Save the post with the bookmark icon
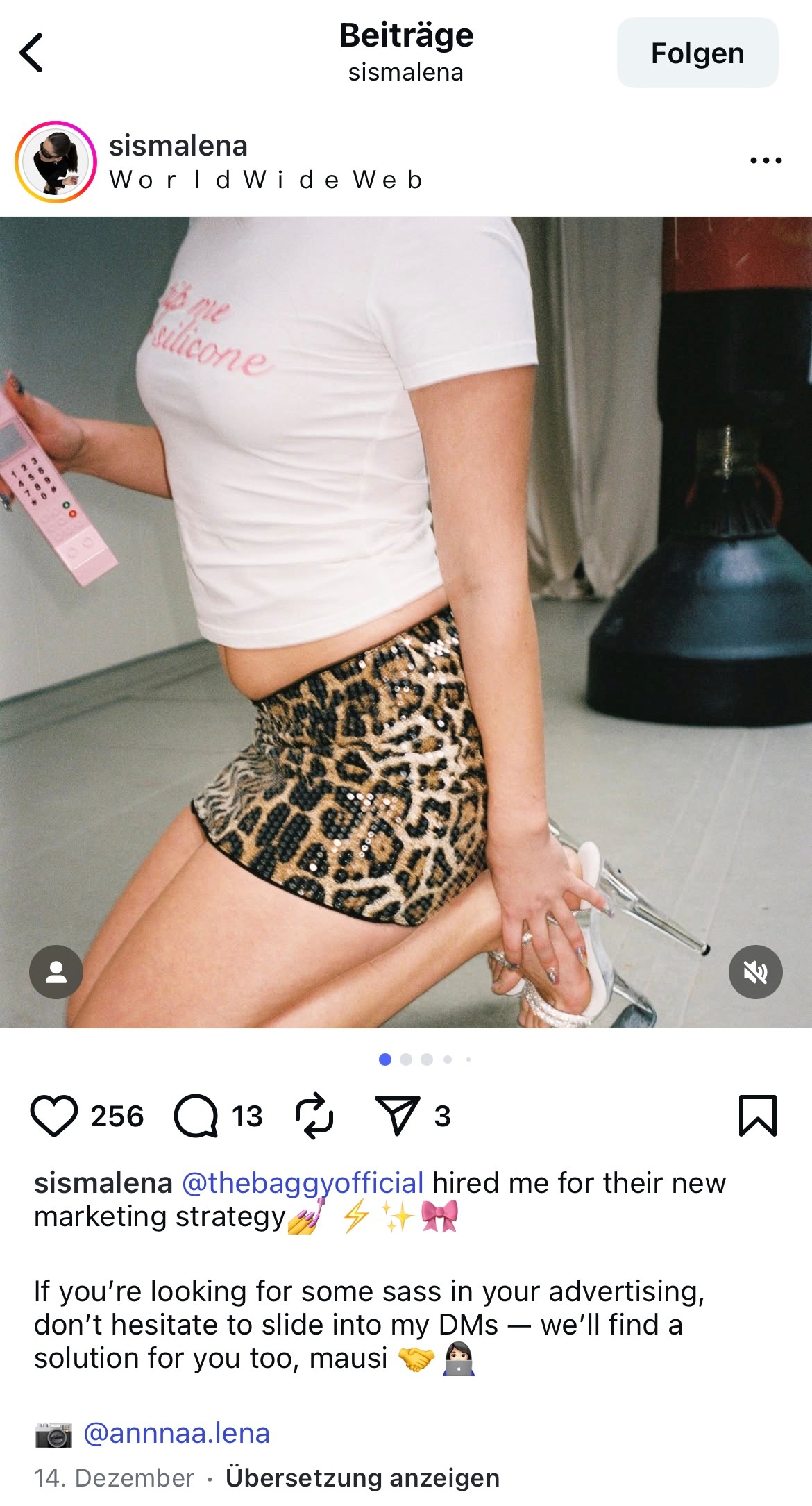The height and width of the screenshot is (1506, 812). (757, 1116)
